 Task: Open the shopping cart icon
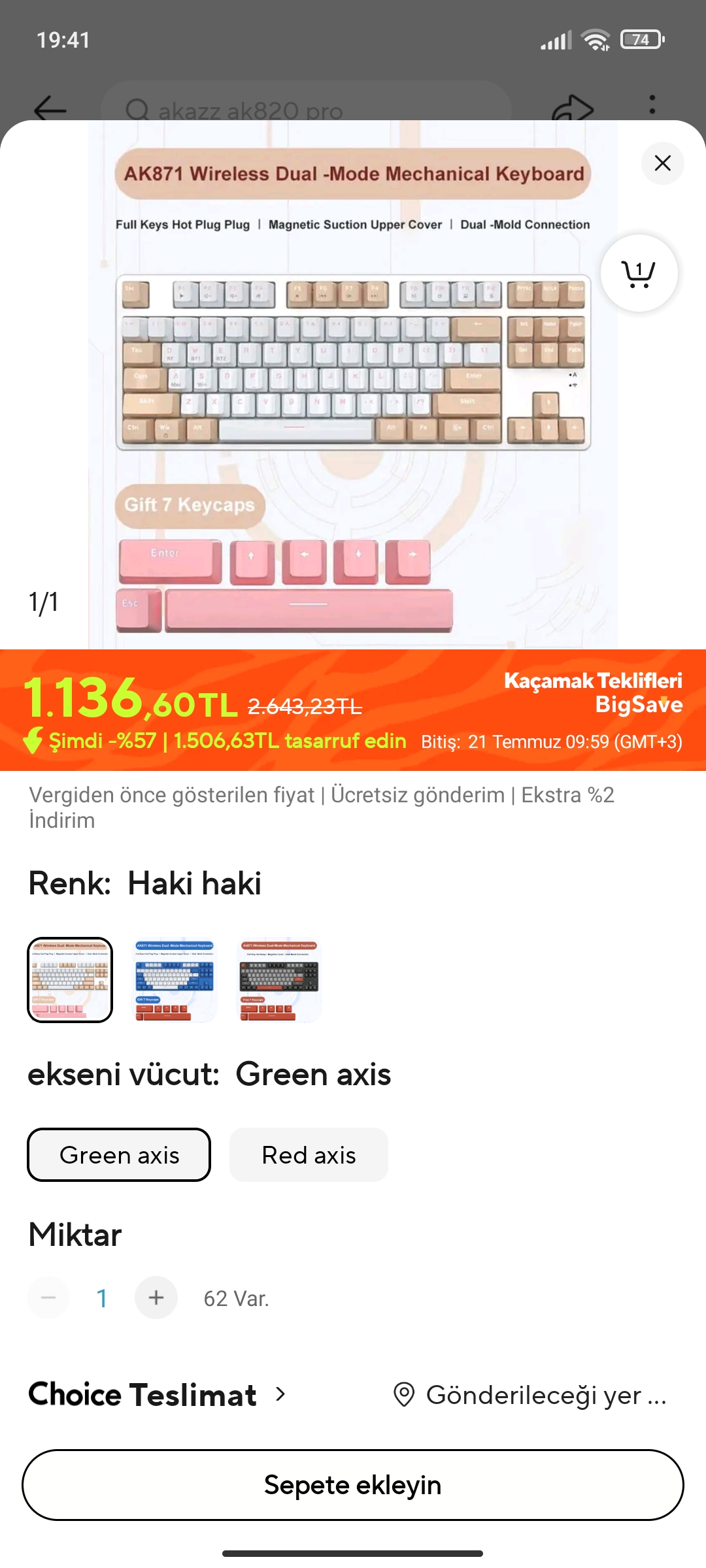[x=639, y=273]
